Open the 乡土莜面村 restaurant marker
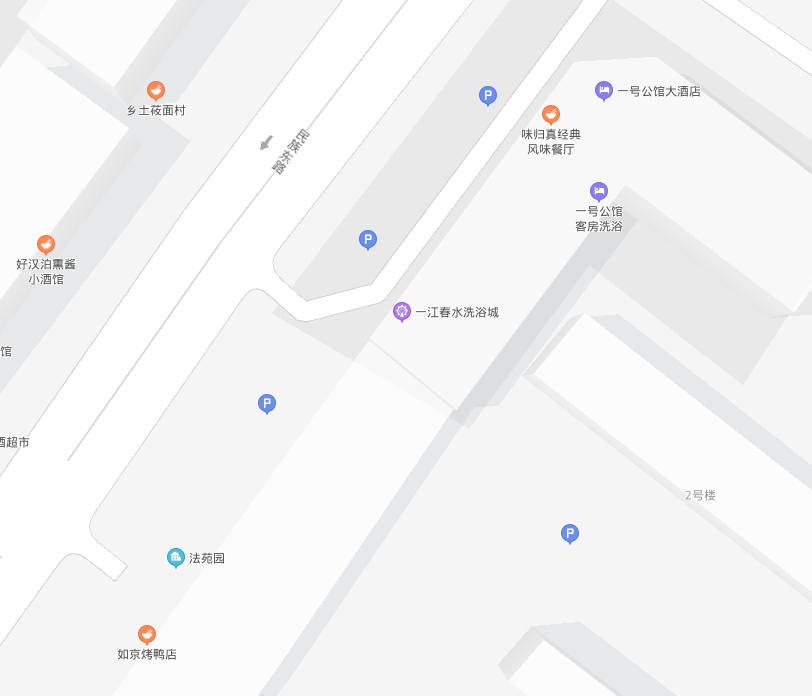This screenshot has height=696, width=812. pos(156,91)
